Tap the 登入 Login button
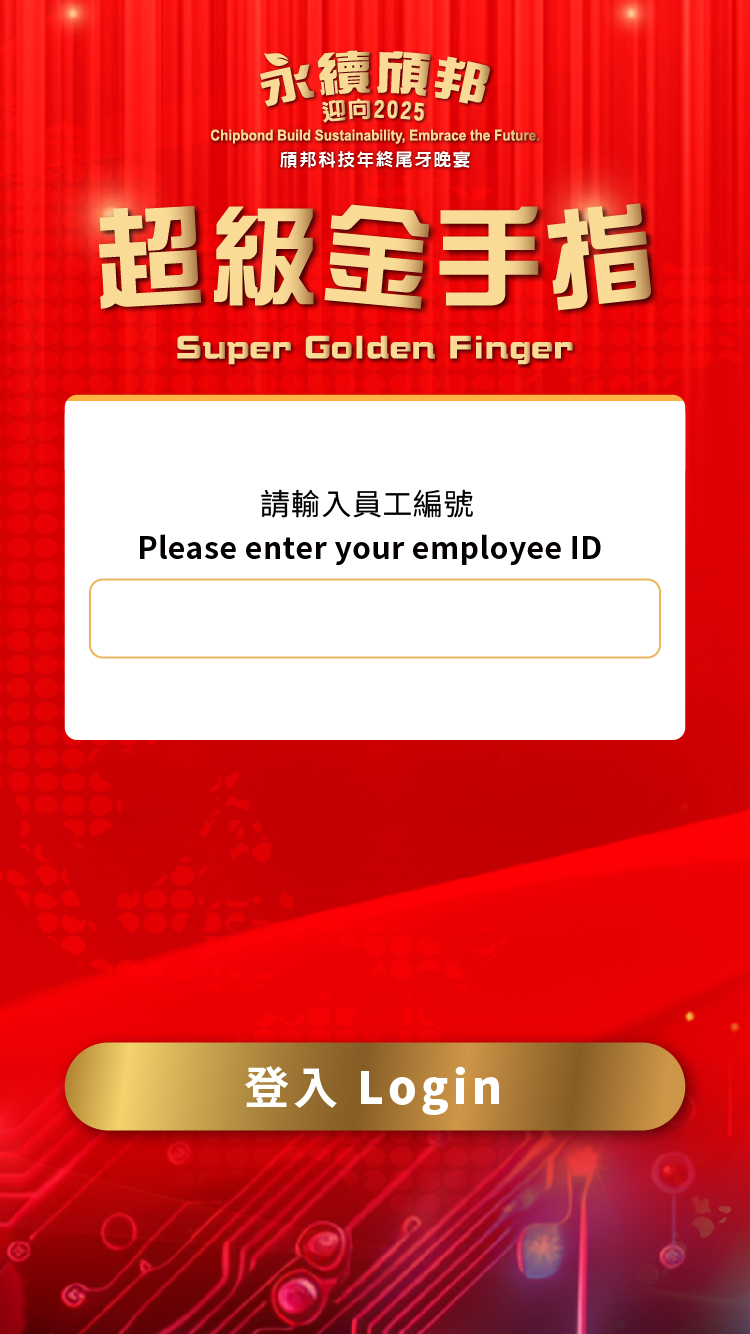750x1334 pixels. pyautogui.click(x=374, y=1087)
